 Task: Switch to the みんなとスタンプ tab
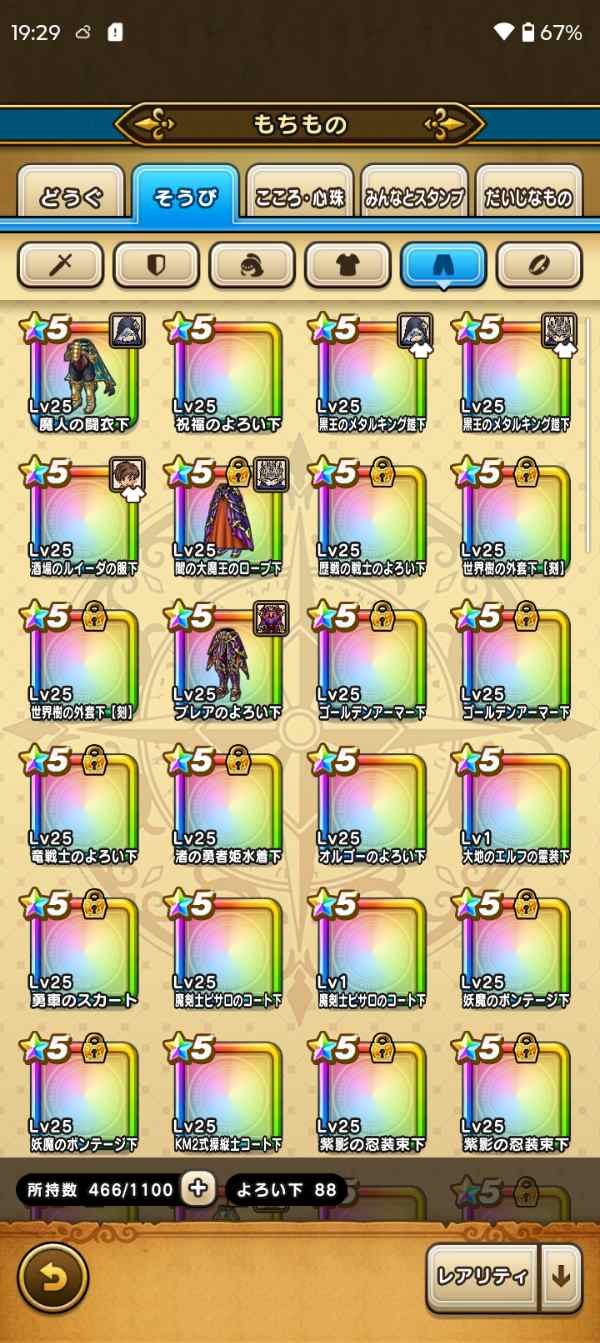(x=414, y=196)
